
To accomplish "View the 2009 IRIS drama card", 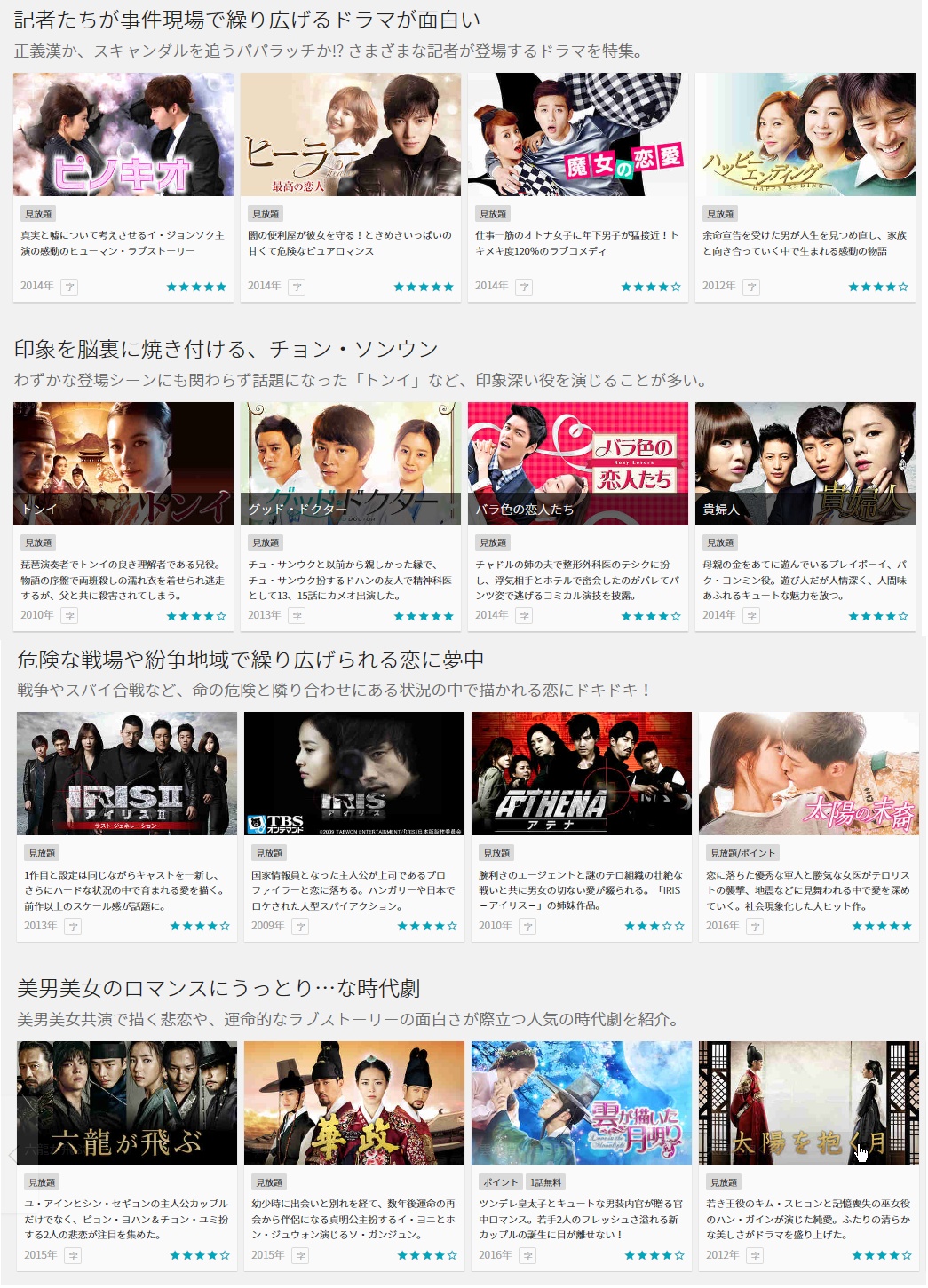I will tap(354, 774).
